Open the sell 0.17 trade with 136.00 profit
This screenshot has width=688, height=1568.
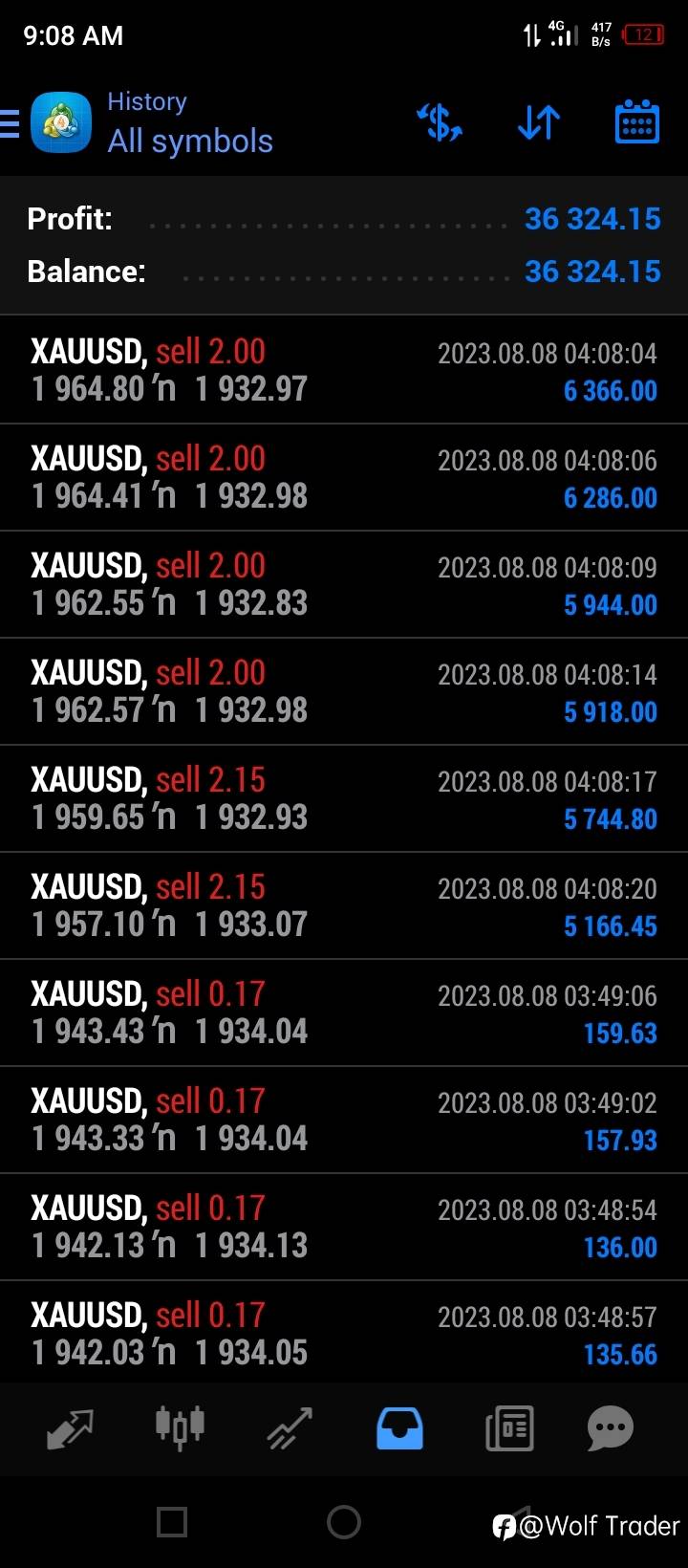[x=344, y=1227]
